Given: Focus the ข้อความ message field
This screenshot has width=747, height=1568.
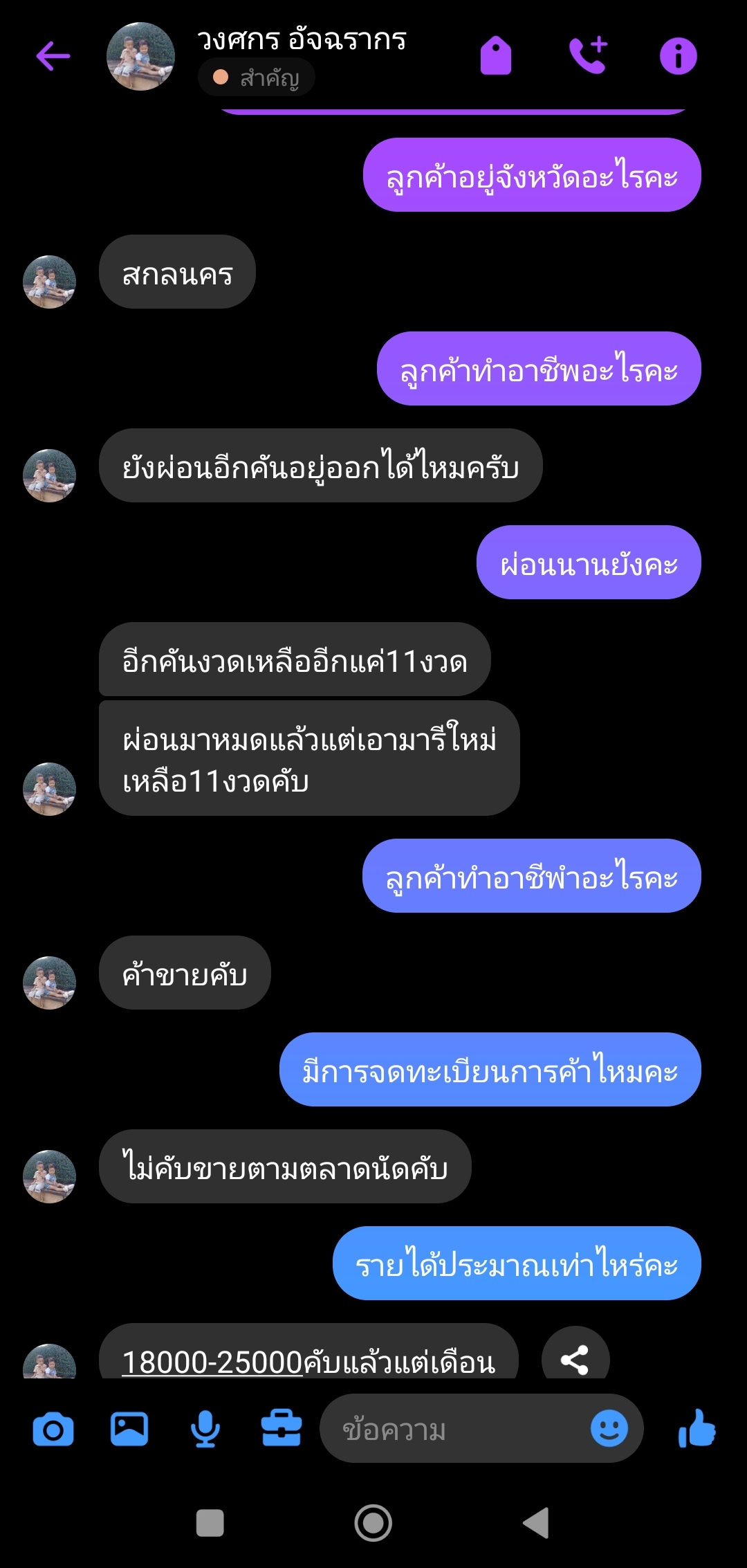Looking at the screenshot, I should pos(456,1430).
